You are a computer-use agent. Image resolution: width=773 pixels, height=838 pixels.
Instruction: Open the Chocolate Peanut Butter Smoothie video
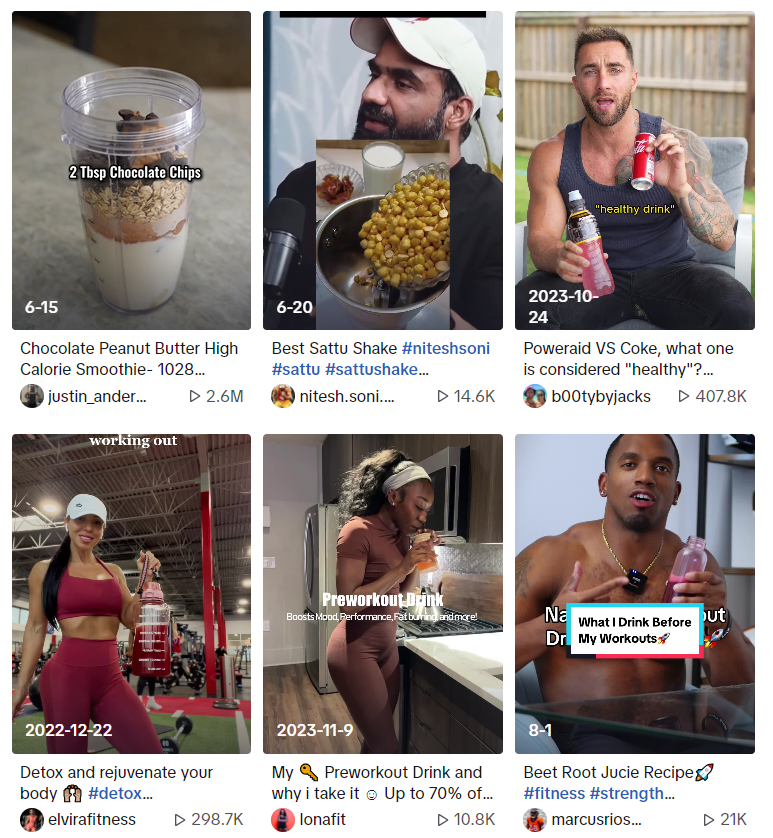[x=131, y=170]
